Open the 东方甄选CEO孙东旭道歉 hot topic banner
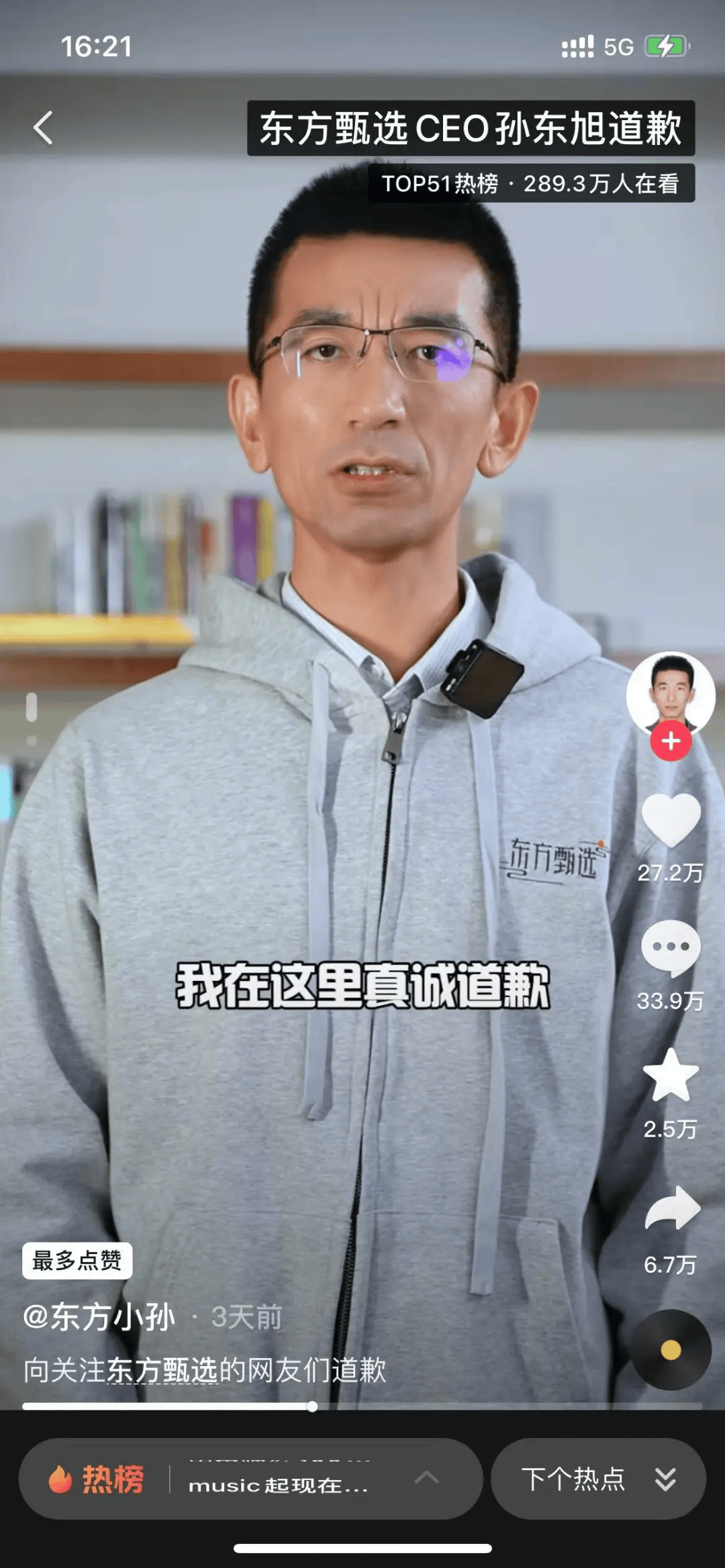The height and width of the screenshot is (1568, 725). 471,128
